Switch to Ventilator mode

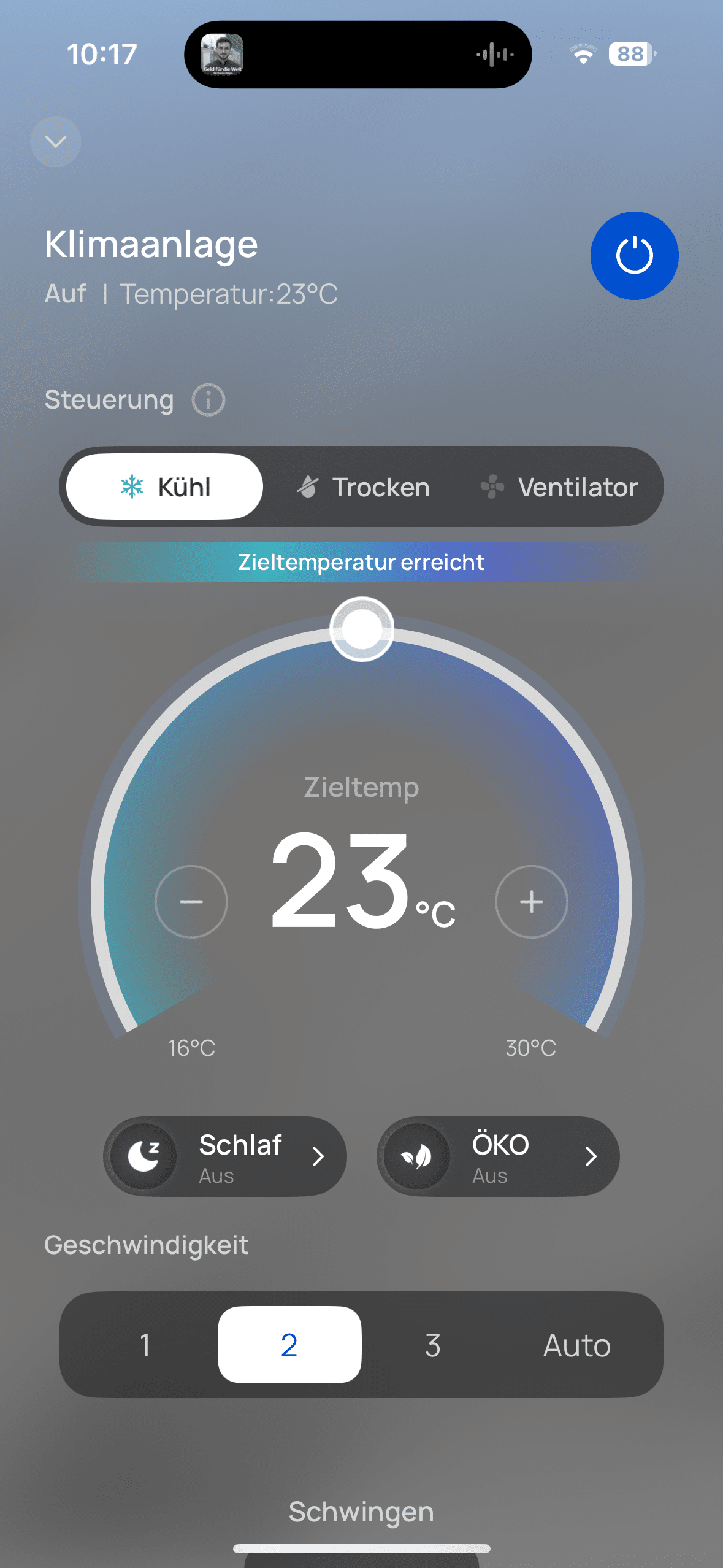559,487
